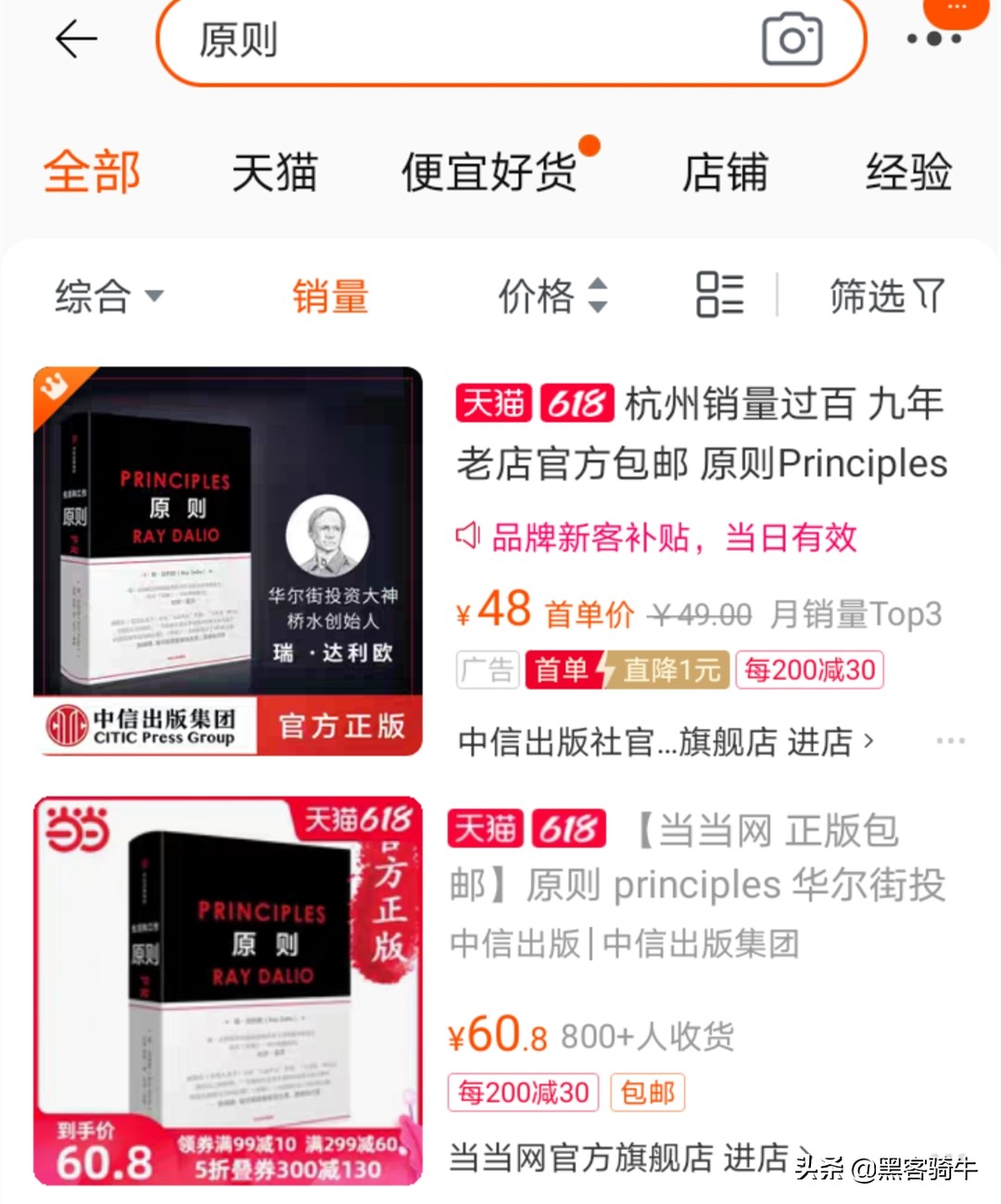
Task: Open the 筛选 filter options
Action: coord(887,296)
